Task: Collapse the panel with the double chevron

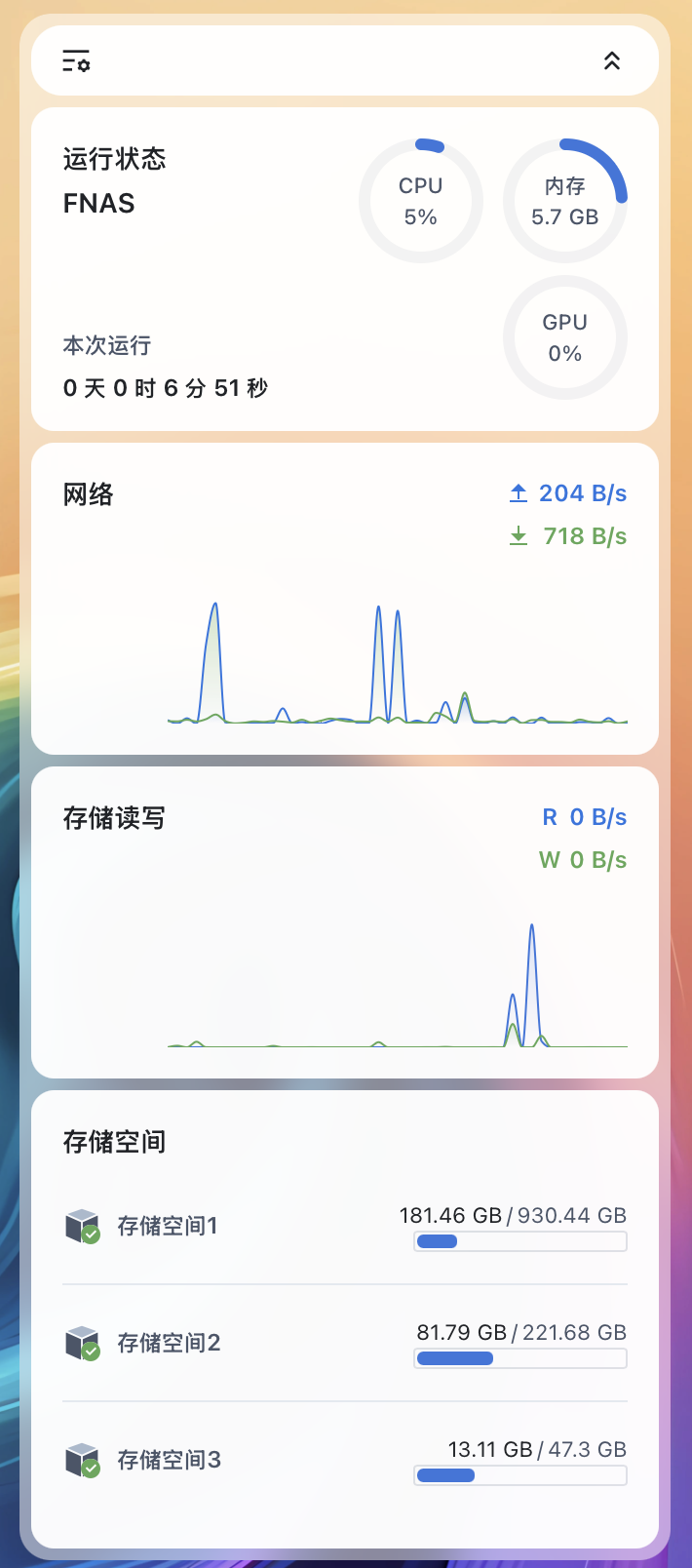Action: pyautogui.click(x=612, y=61)
